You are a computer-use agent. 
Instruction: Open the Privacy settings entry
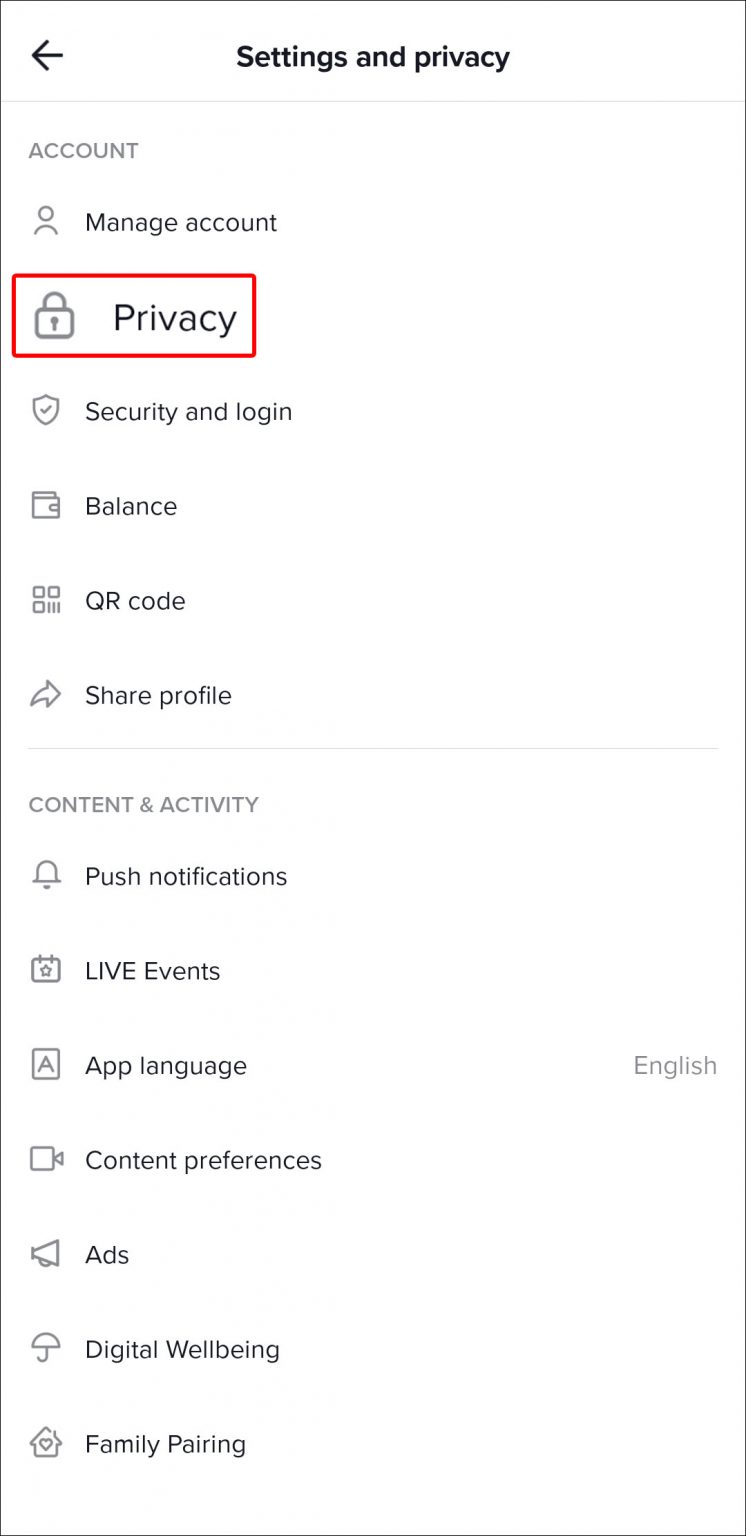pyautogui.click(x=175, y=317)
